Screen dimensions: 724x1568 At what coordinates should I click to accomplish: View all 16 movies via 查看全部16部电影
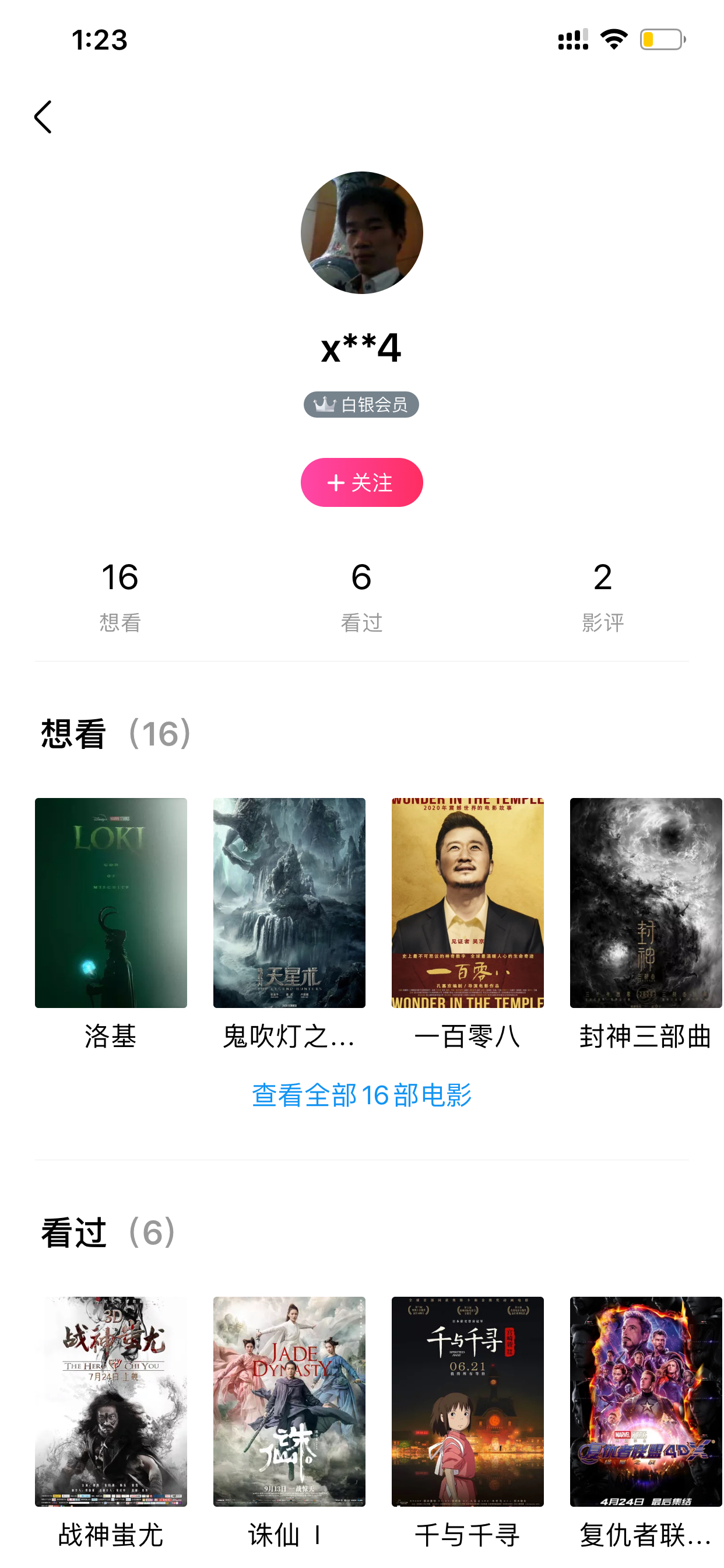[361, 1094]
